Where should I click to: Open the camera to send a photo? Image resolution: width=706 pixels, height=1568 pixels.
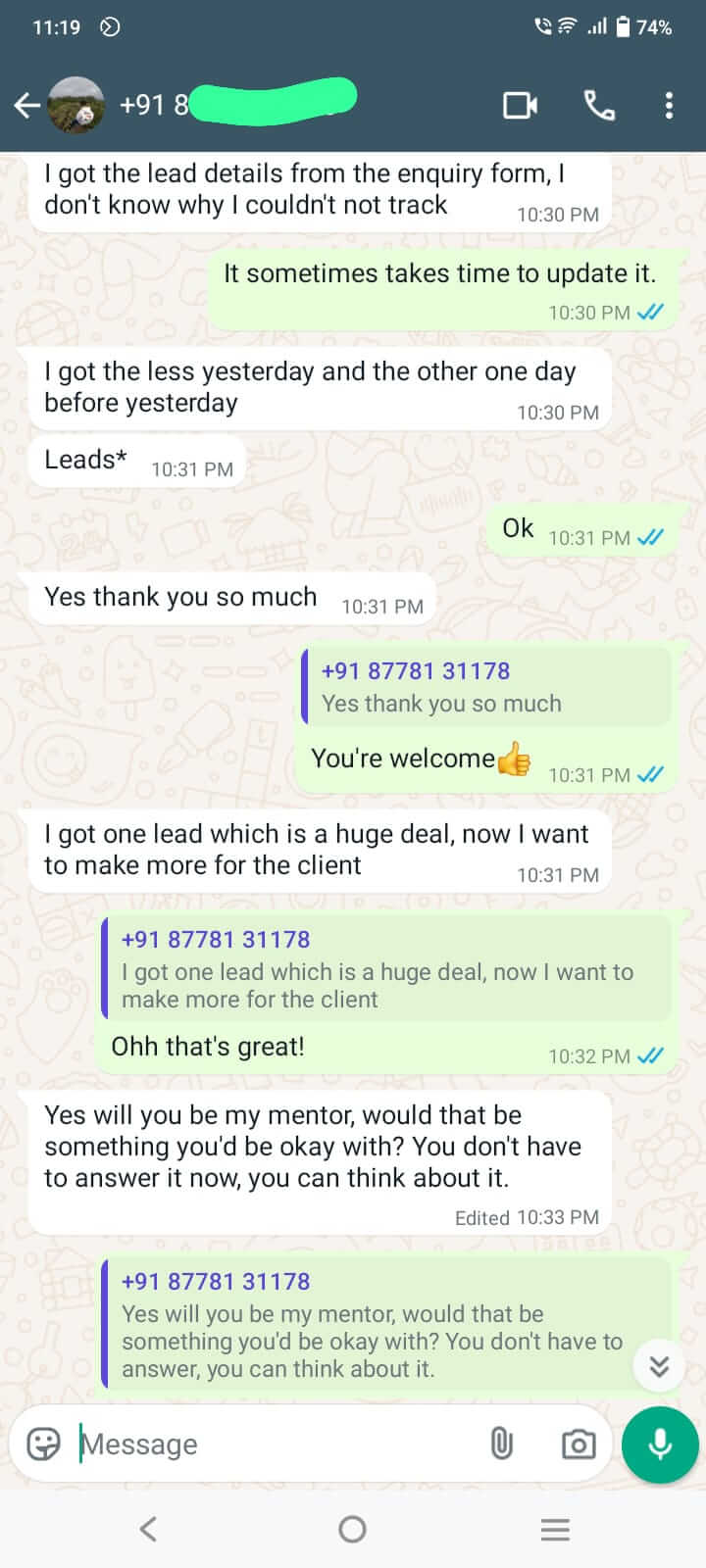(578, 1444)
